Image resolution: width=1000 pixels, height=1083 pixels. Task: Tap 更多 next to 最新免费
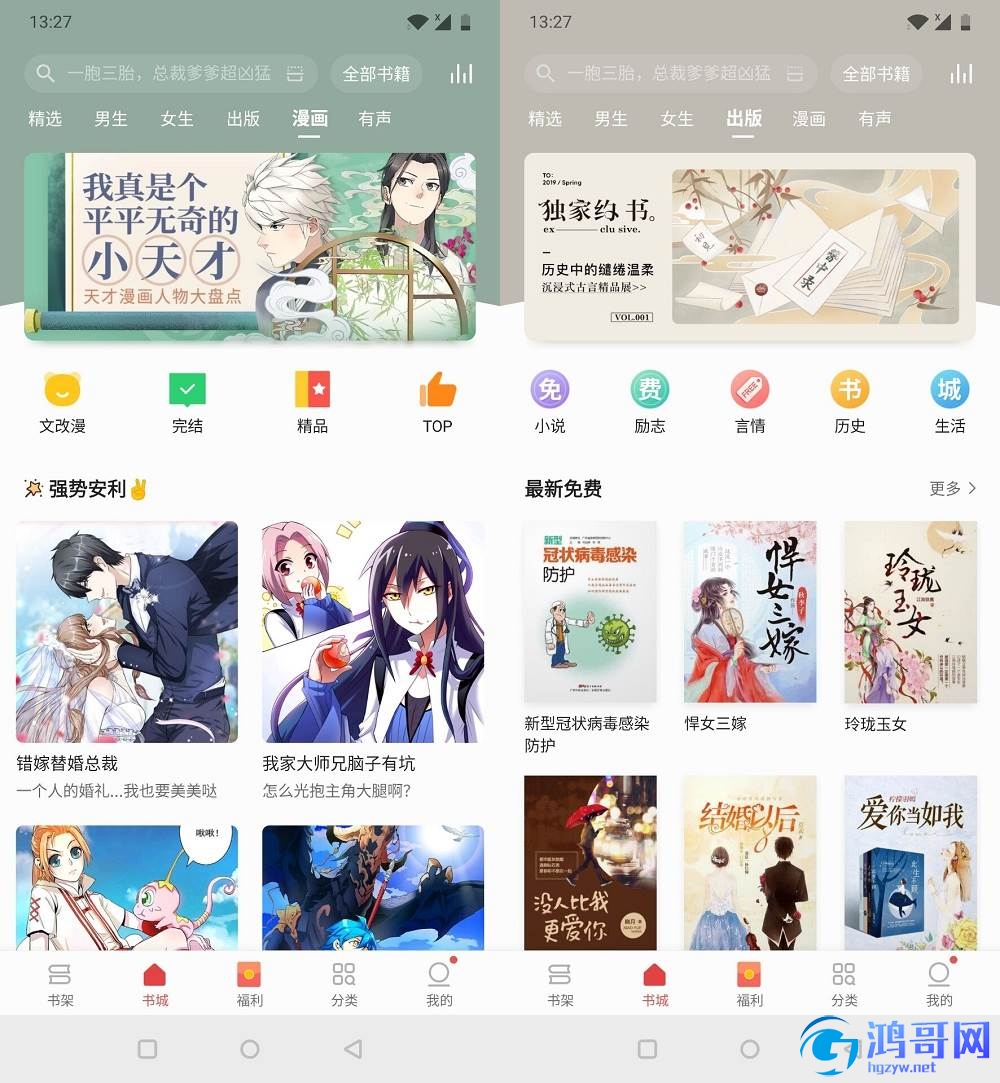[x=952, y=488]
